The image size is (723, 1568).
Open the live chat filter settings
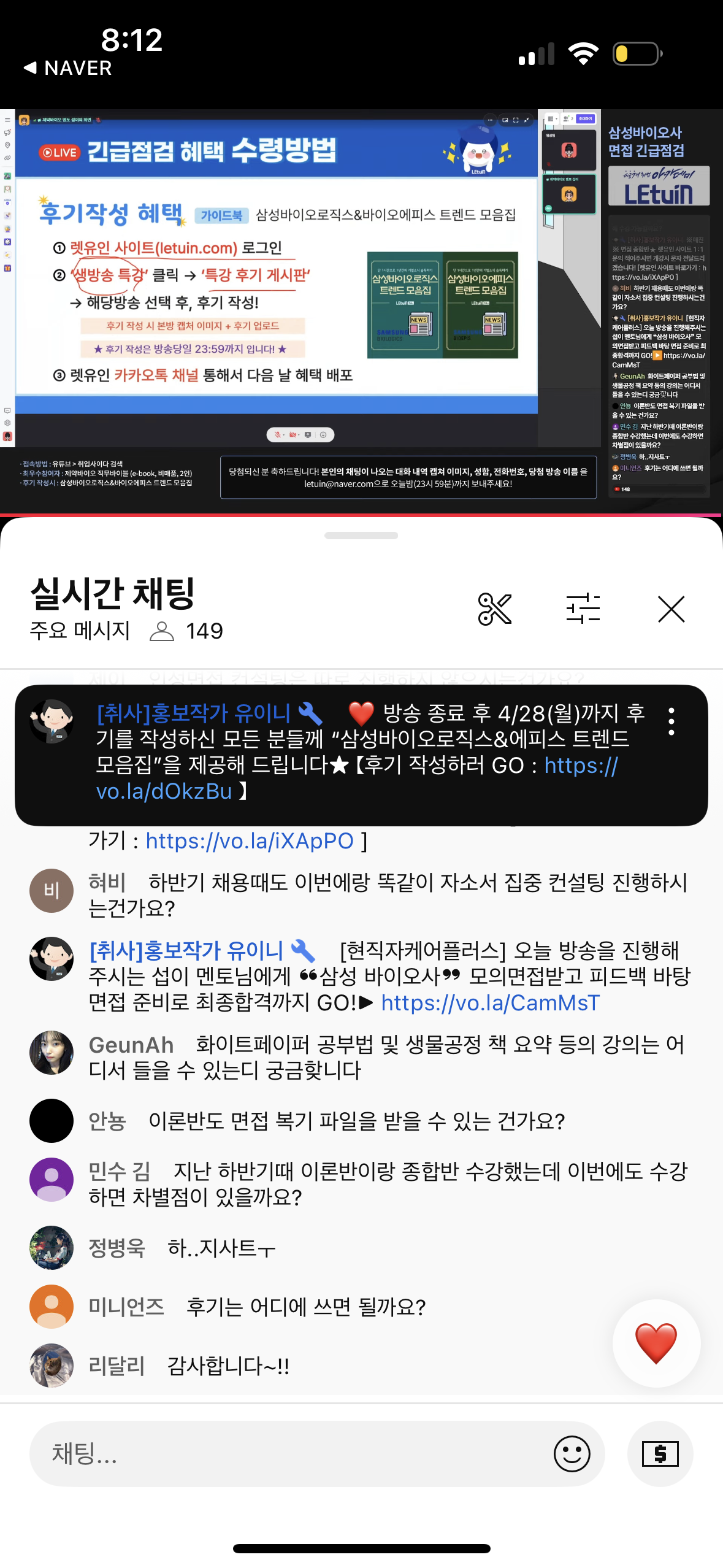tap(583, 609)
